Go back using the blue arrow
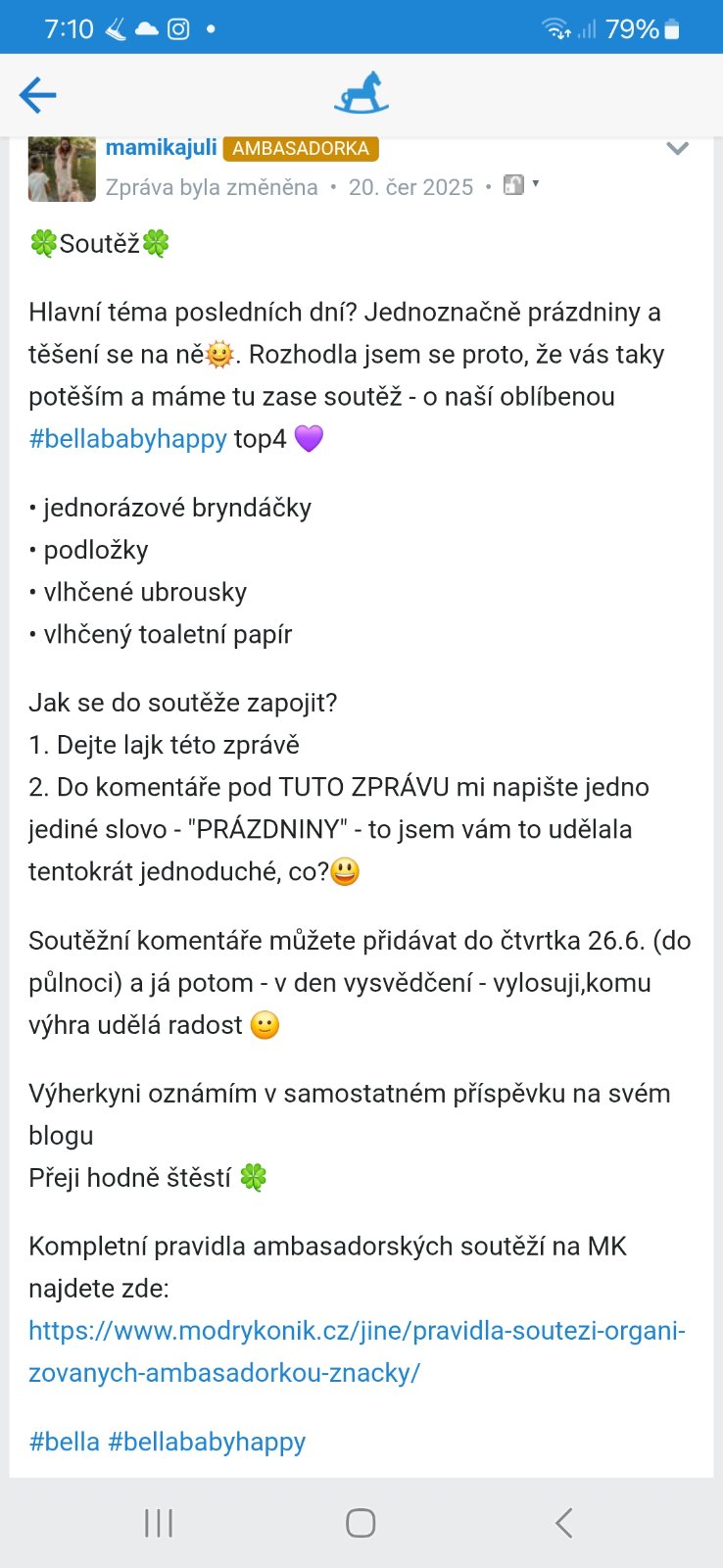723x1568 pixels. (x=37, y=95)
